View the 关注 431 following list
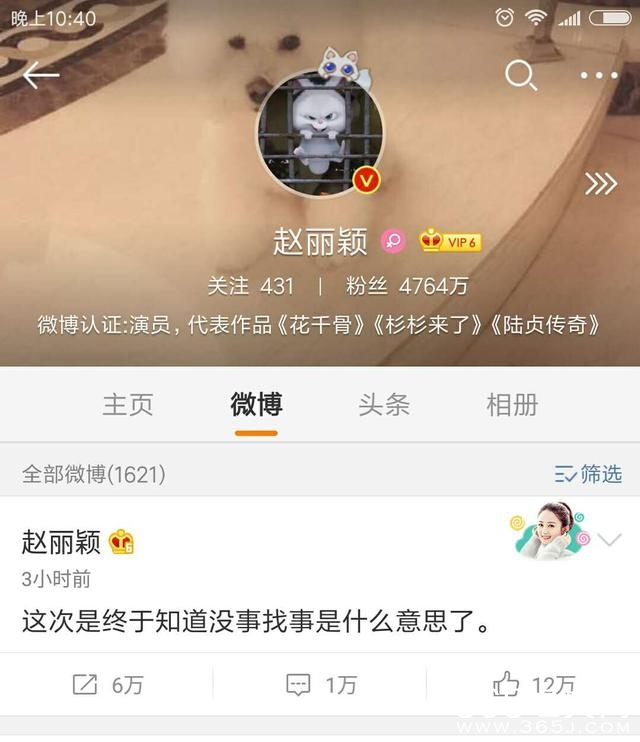The height and width of the screenshot is (742, 640). click(x=250, y=286)
